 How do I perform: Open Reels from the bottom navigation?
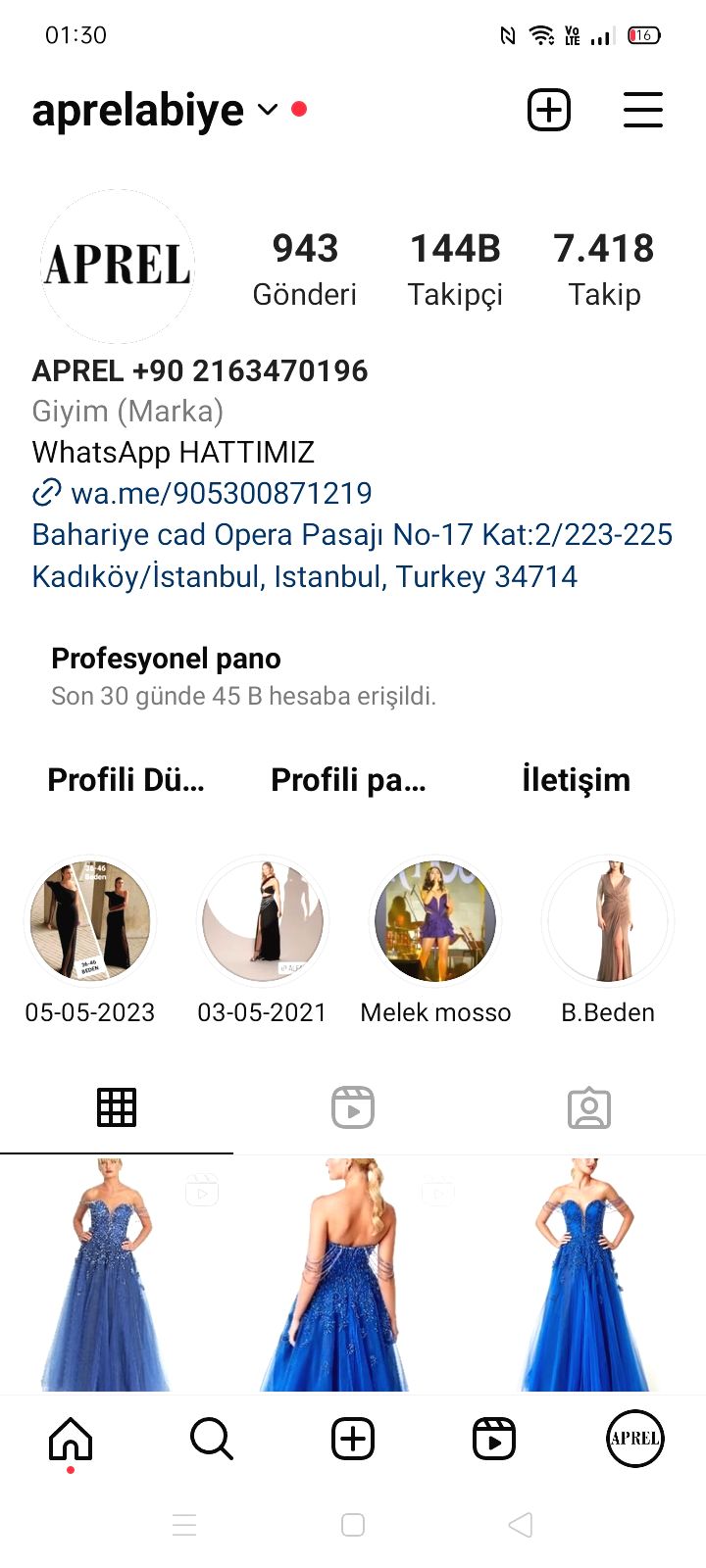pos(494,1439)
